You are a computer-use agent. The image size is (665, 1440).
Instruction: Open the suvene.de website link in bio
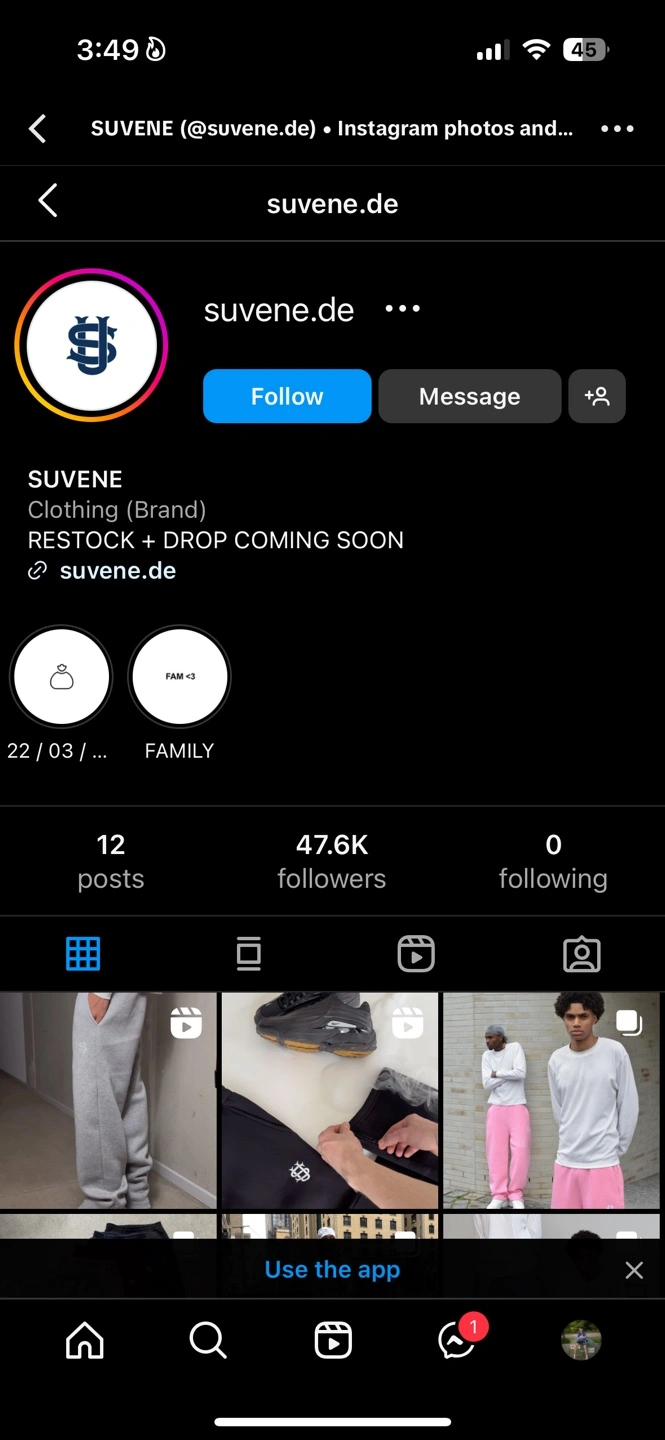coord(118,571)
